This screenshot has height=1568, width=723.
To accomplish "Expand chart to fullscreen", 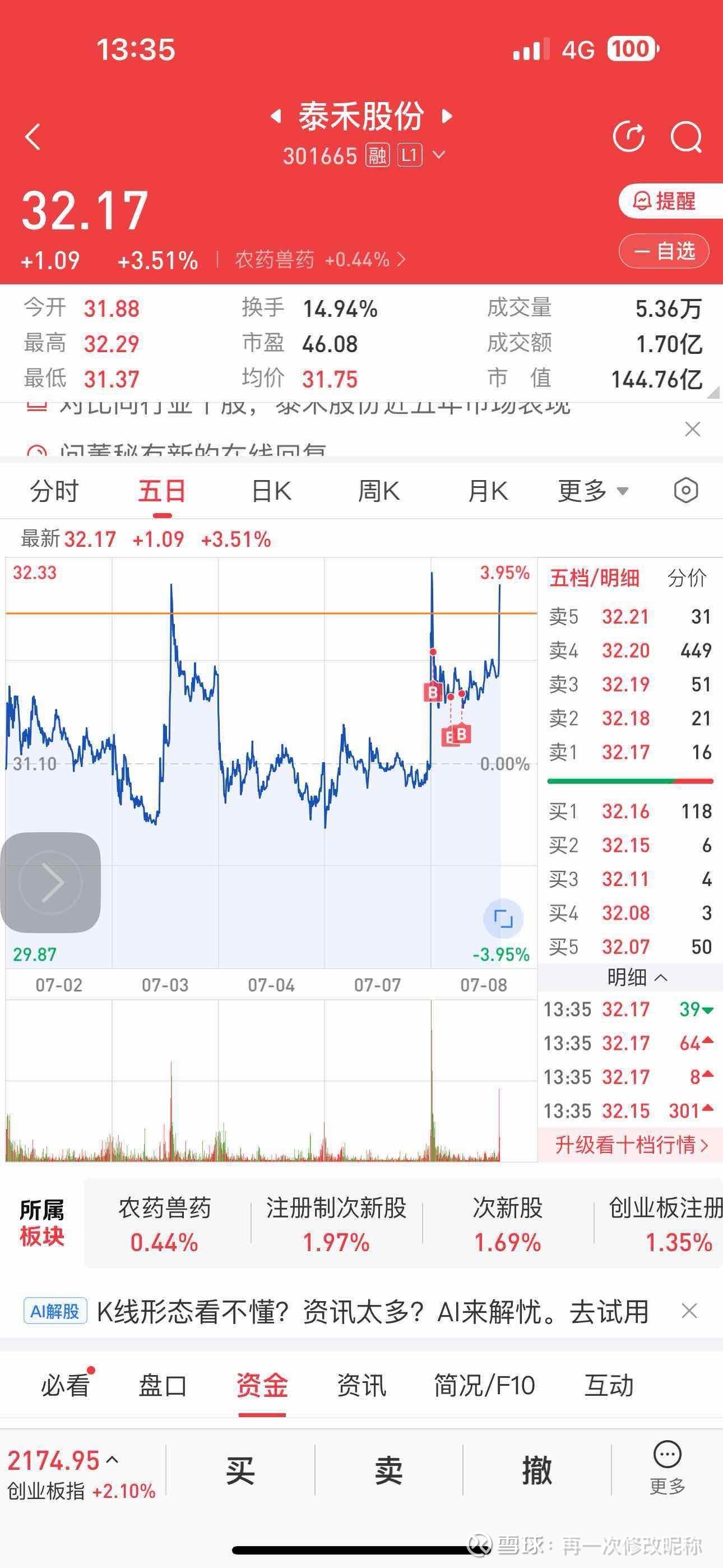I will (x=503, y=919).
